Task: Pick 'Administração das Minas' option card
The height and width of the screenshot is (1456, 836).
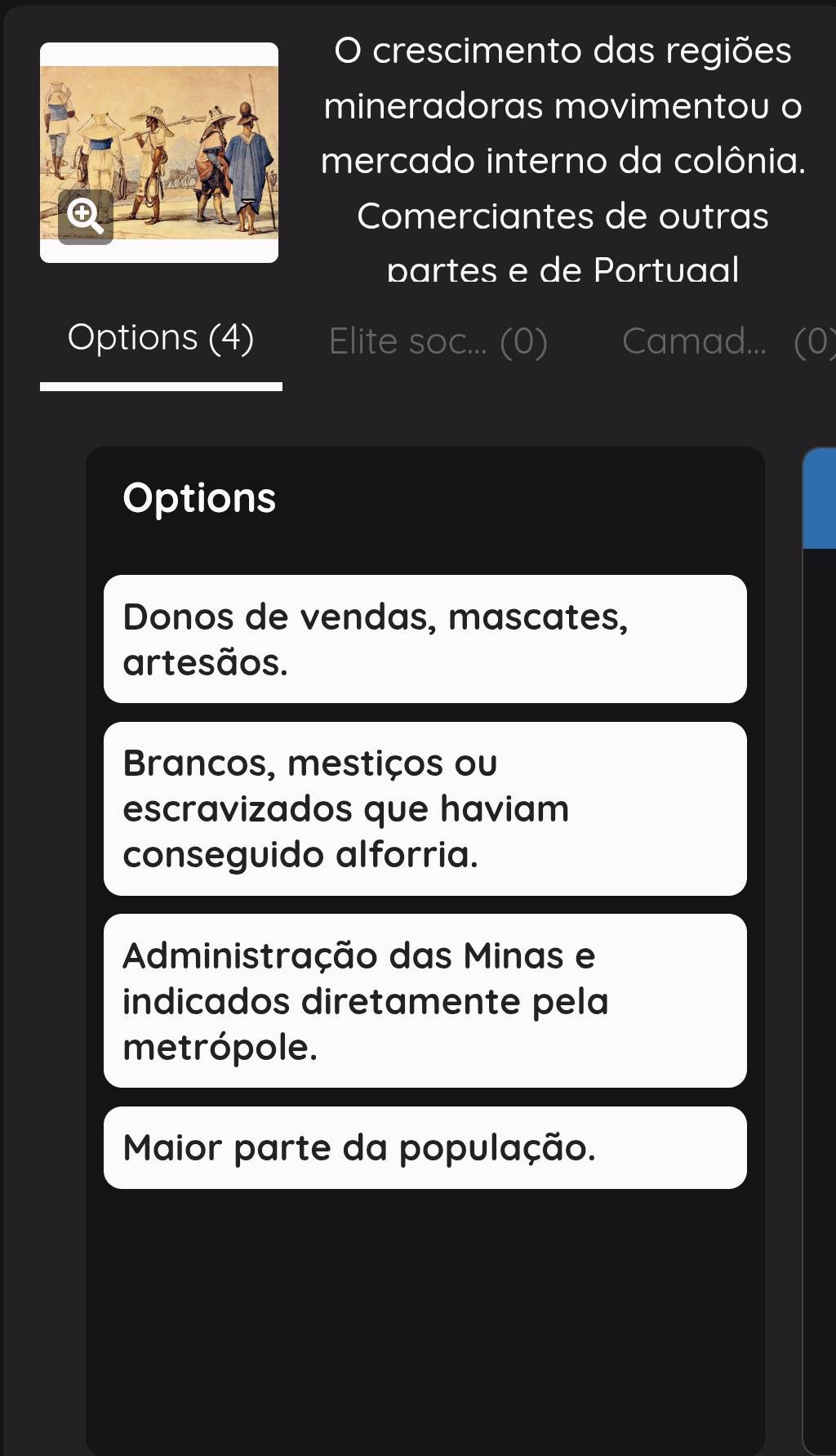Action: coord(425,1000)
